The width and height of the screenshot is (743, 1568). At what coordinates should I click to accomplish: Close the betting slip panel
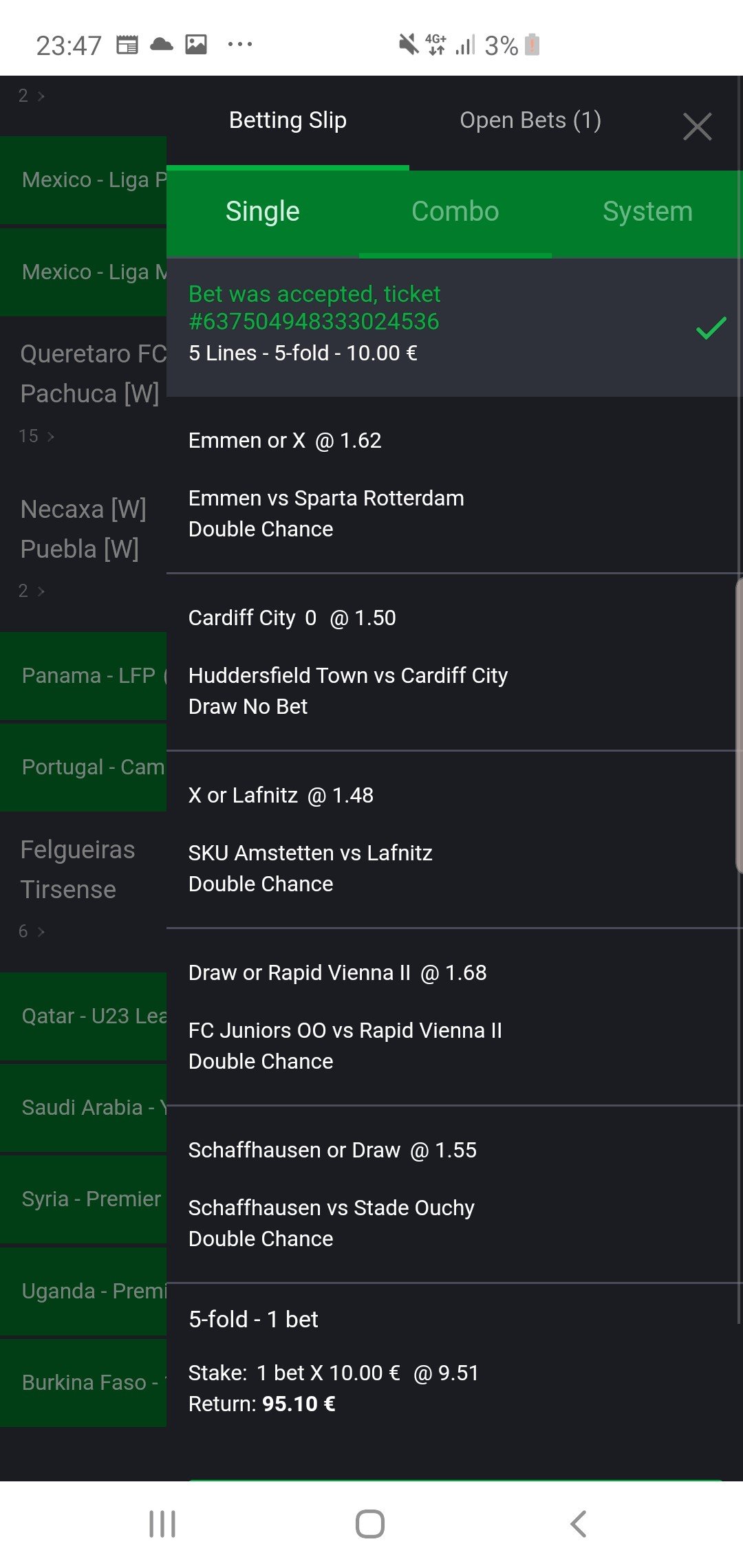697,127
